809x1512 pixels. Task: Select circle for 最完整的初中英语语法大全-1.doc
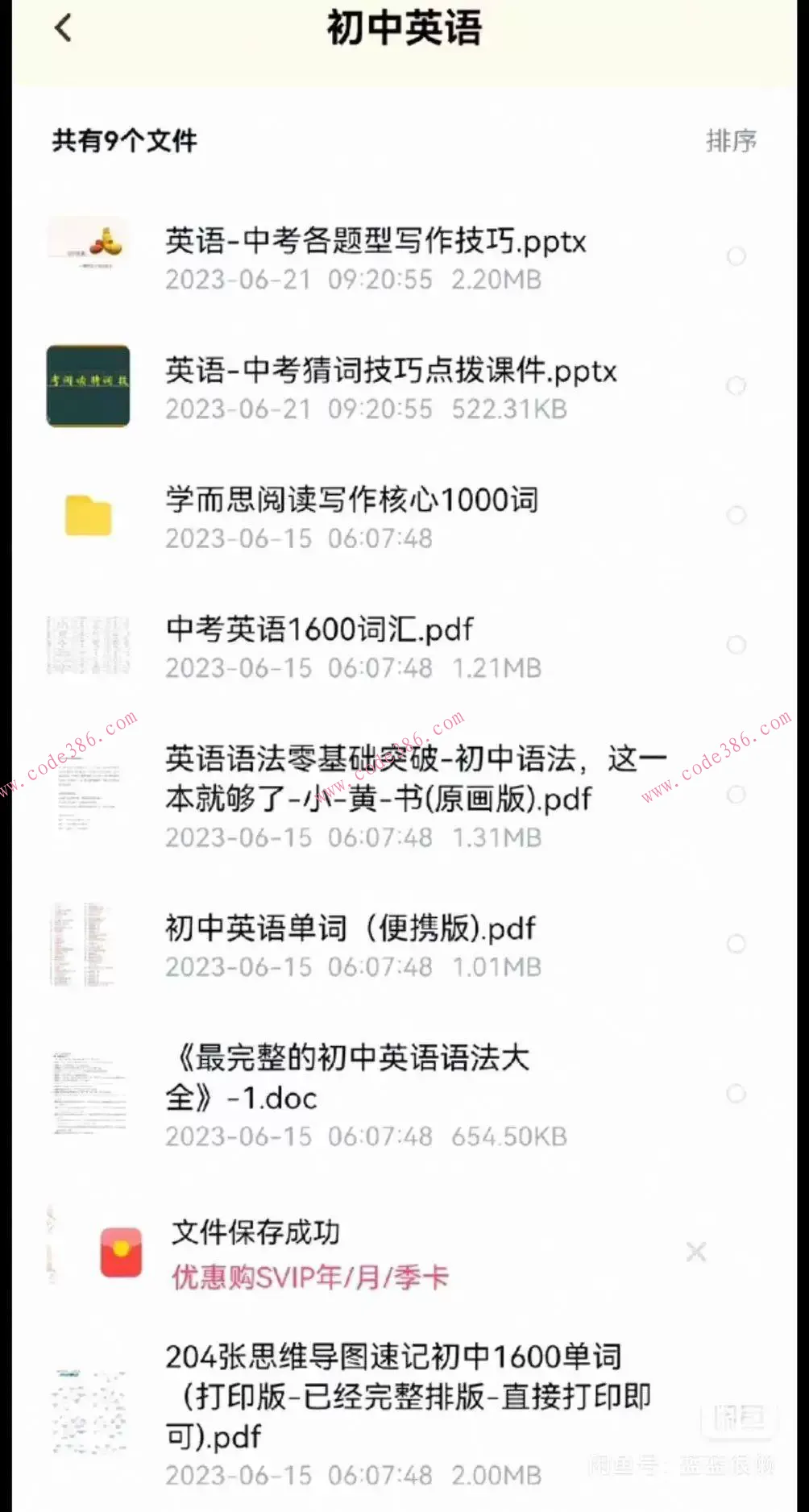click(736, 1095)
